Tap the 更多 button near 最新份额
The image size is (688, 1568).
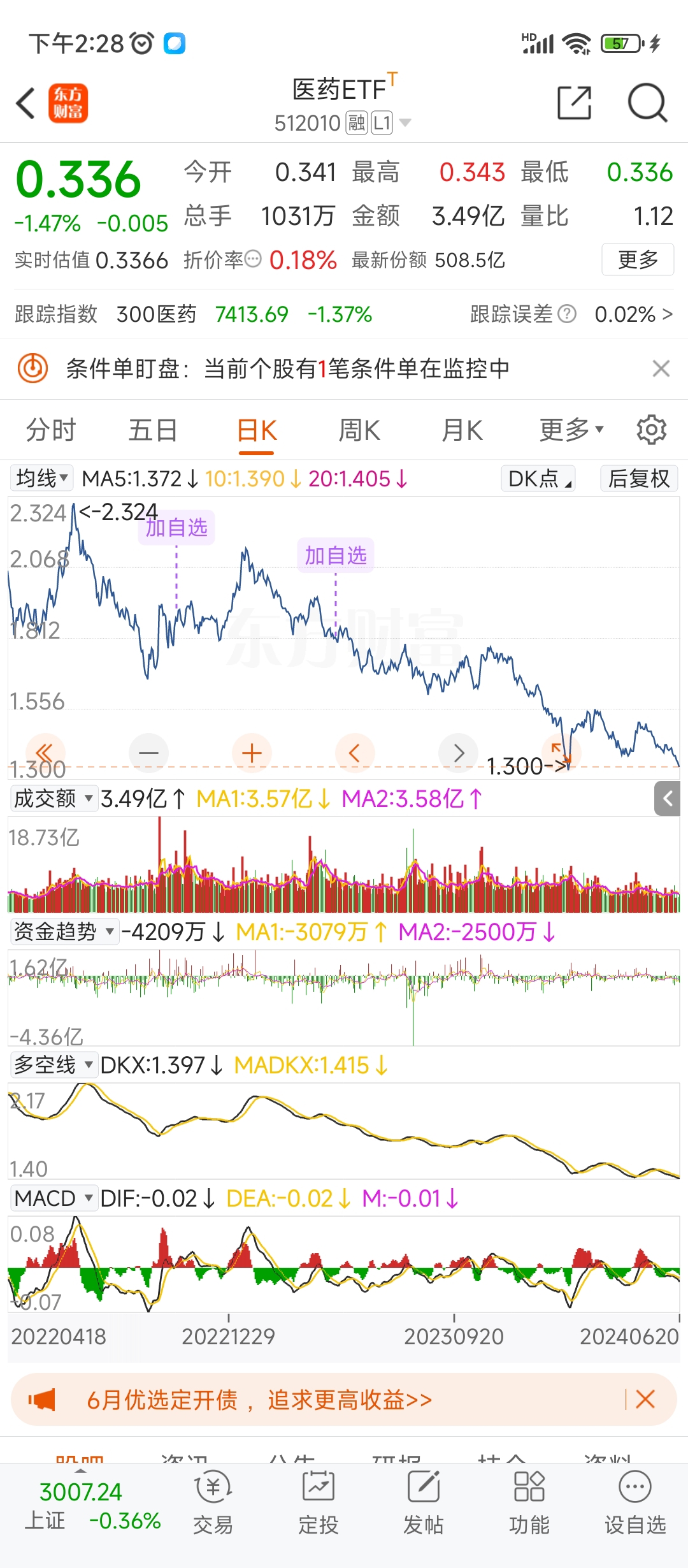click(x=637, y=259)
